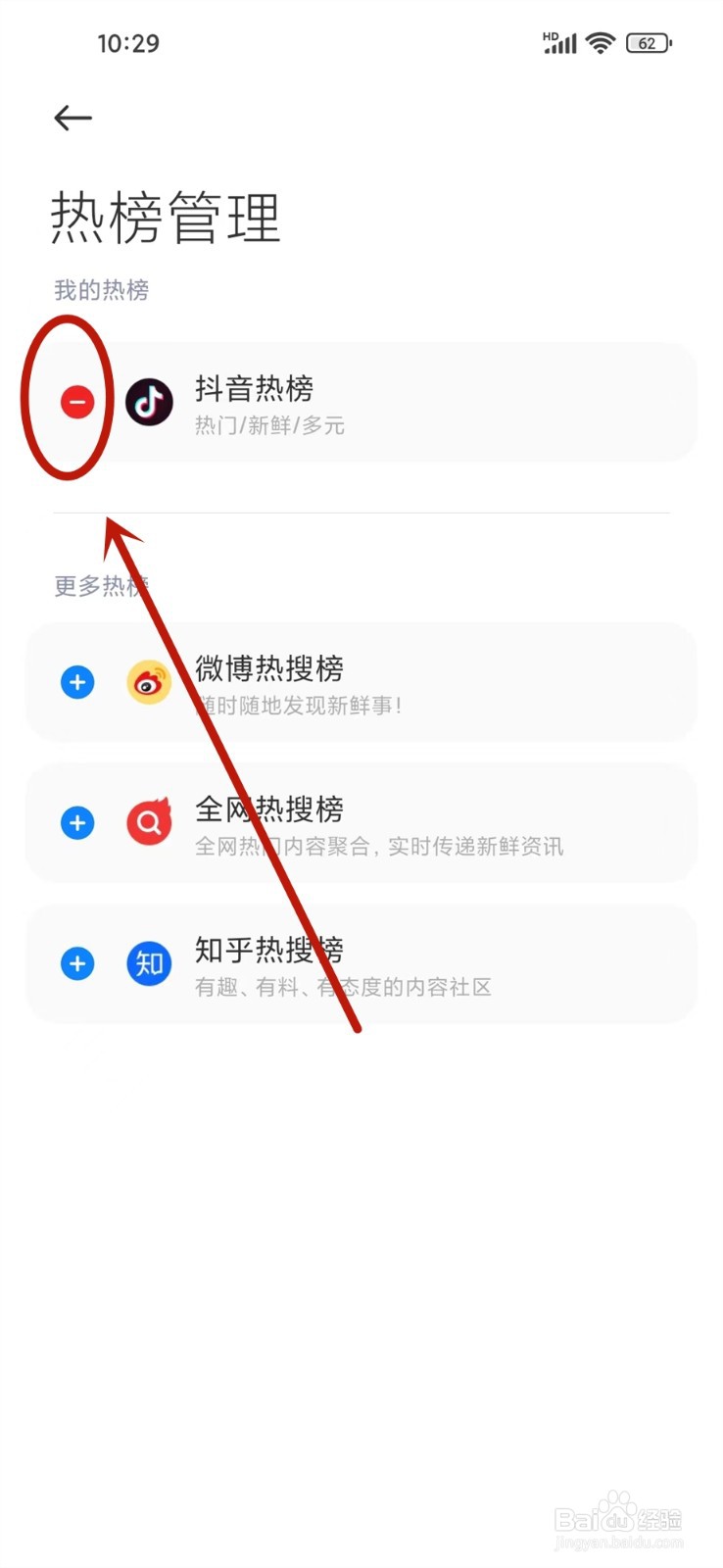Tap the WiFi signal icon in status bar
Screen dimensions: 723x1568
[x=600, y=42]
